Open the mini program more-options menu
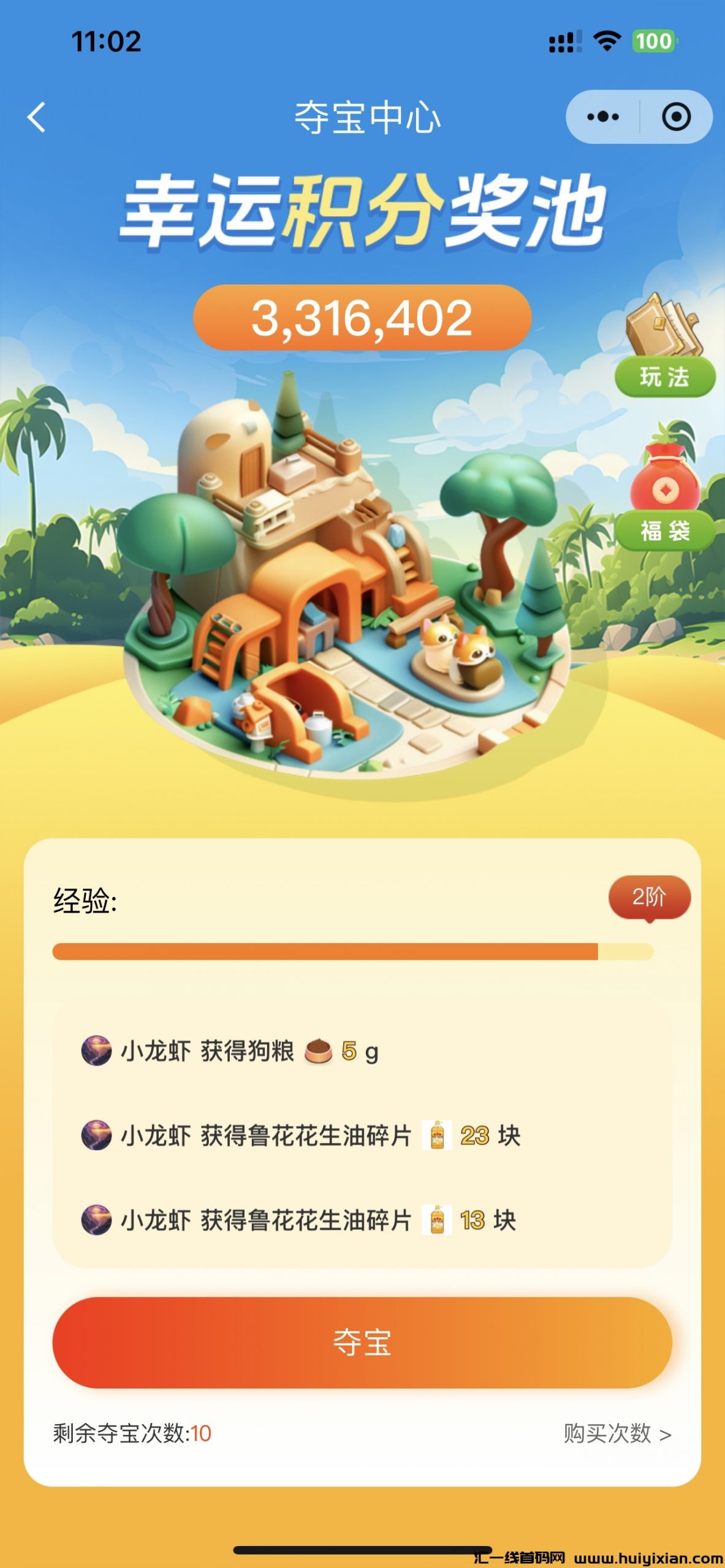 click(x=603, y=117)
